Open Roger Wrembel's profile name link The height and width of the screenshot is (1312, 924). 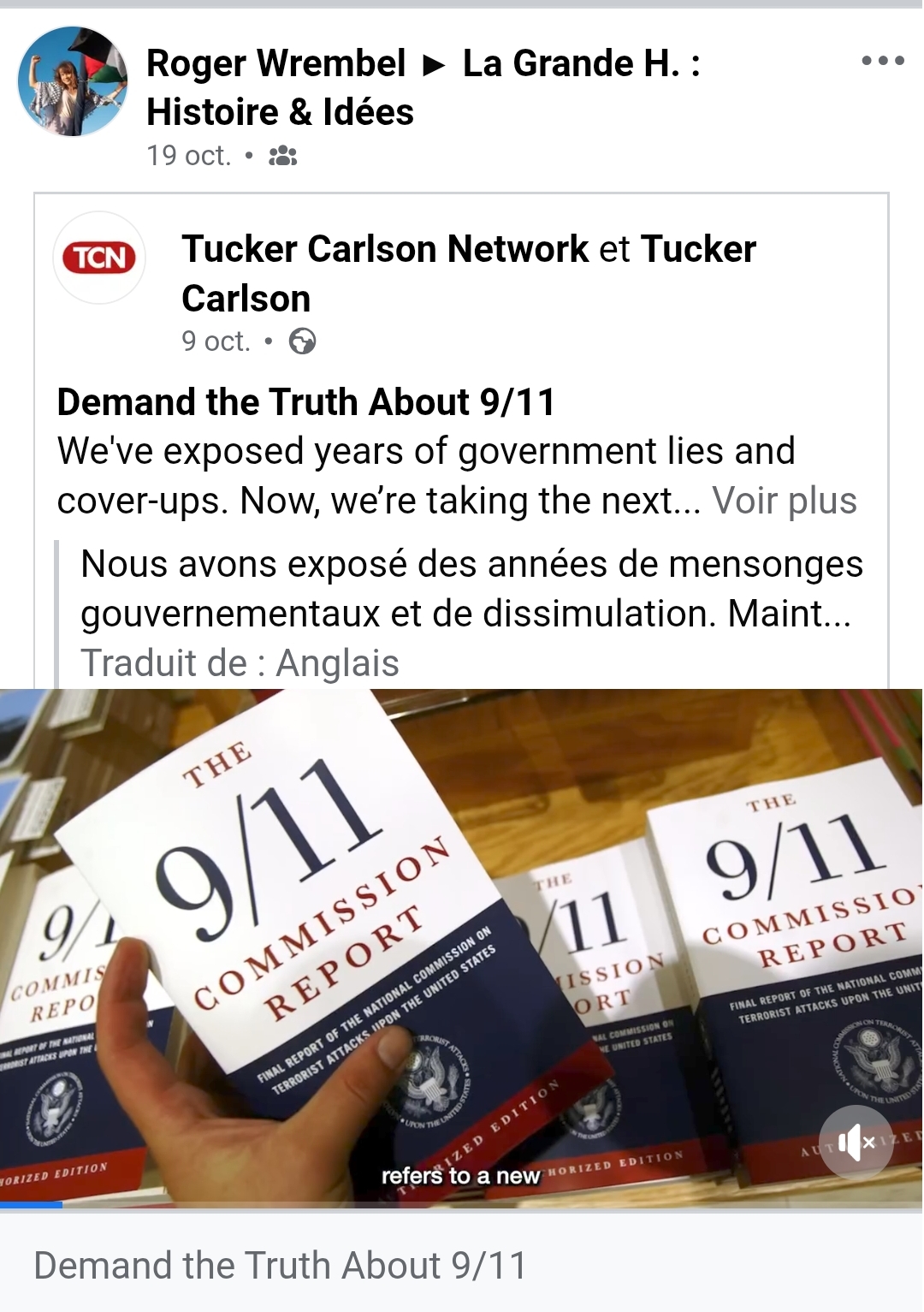[x=275, y=63]
